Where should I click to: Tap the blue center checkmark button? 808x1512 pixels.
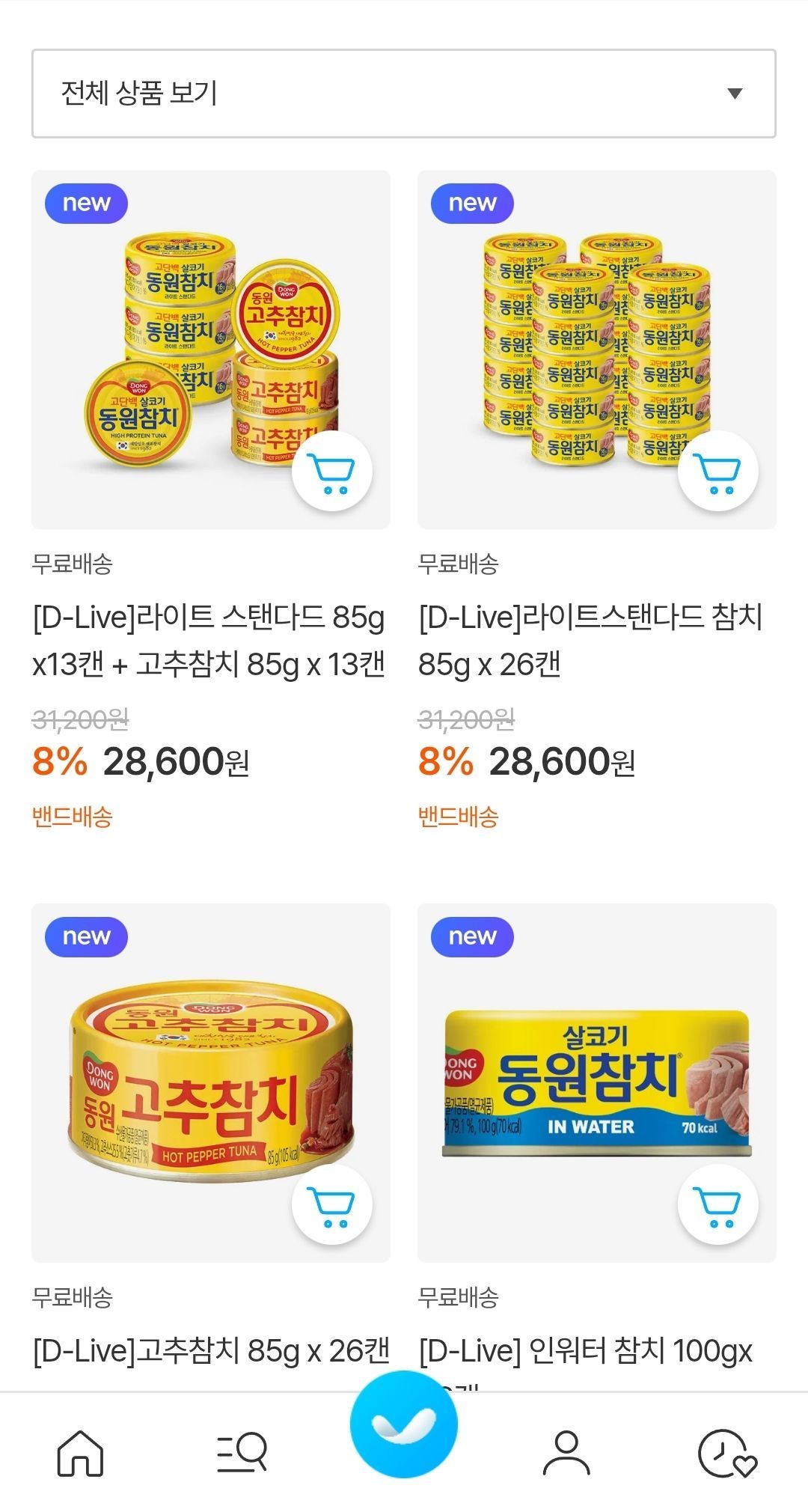pos(404,1424)
